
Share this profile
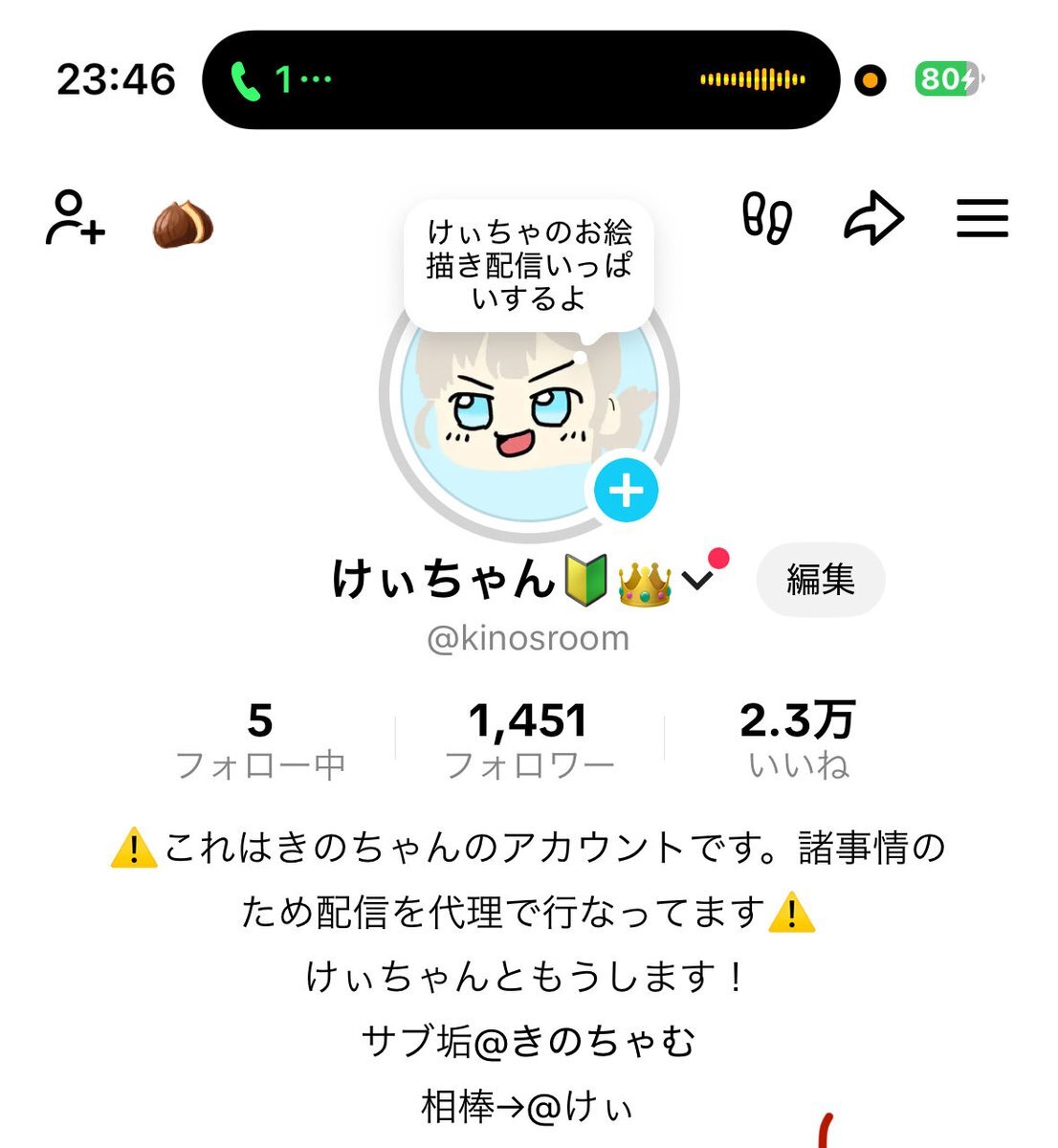coord(873,219)
